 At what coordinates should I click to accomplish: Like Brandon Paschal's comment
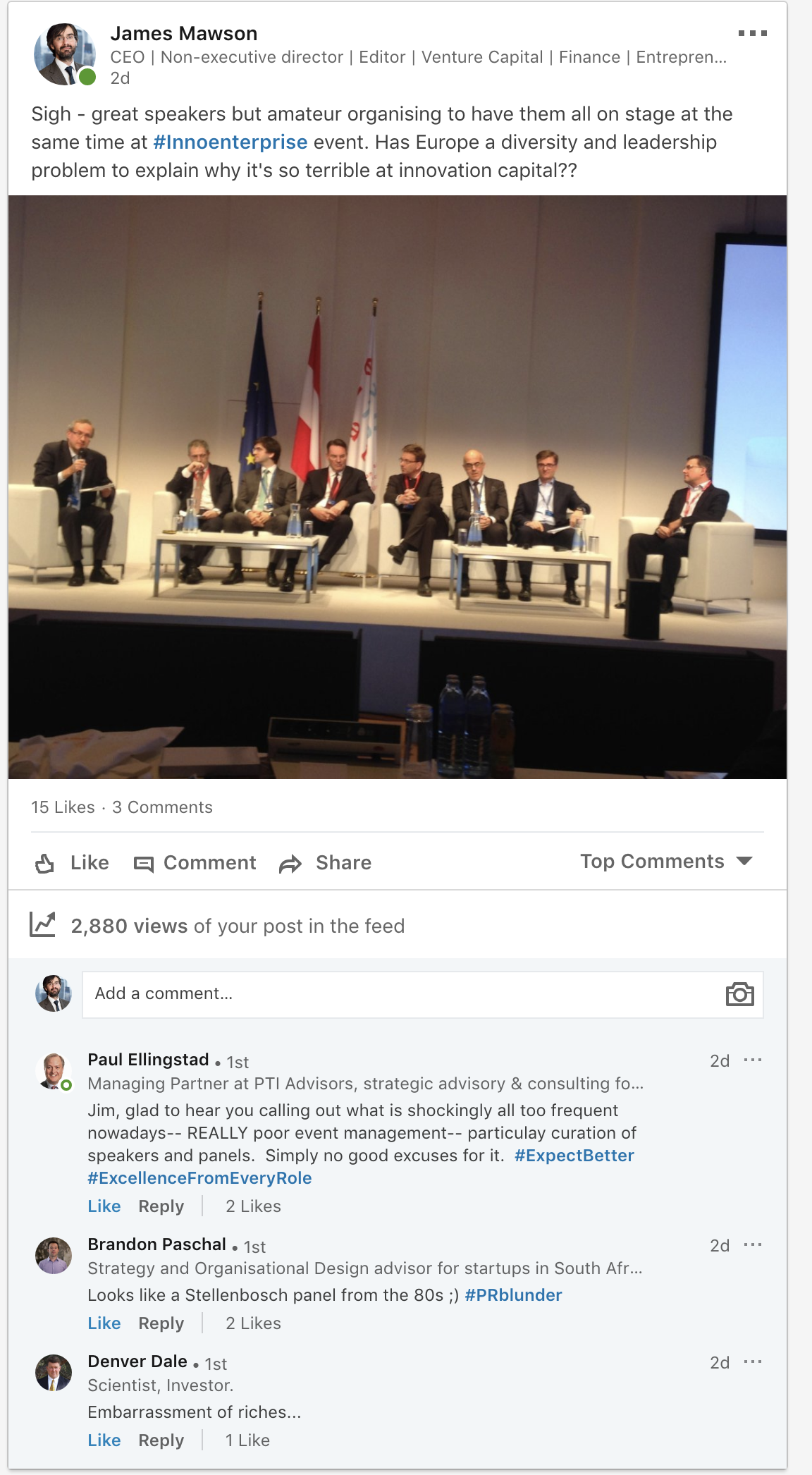pos(104,1323)
